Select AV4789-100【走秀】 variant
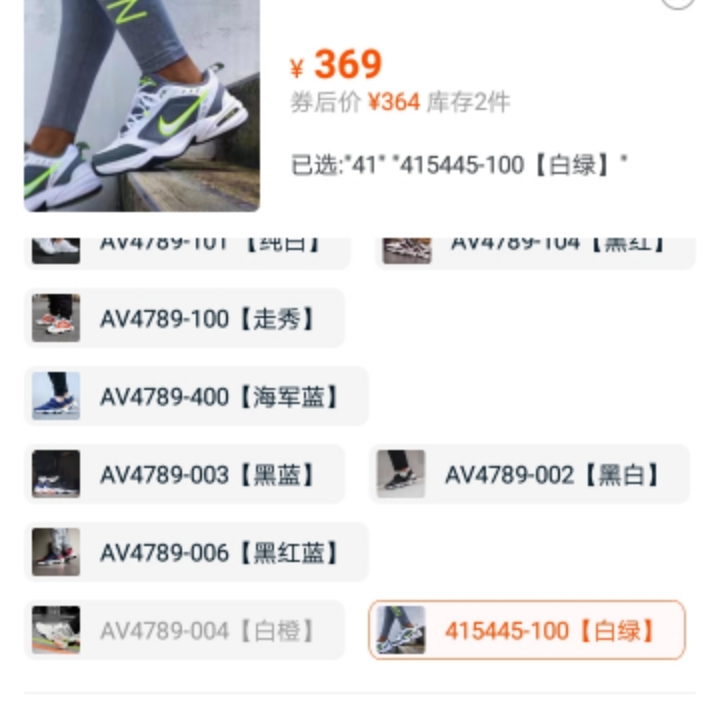The height and width of the screenshot is (720, 720). (185, 318)
